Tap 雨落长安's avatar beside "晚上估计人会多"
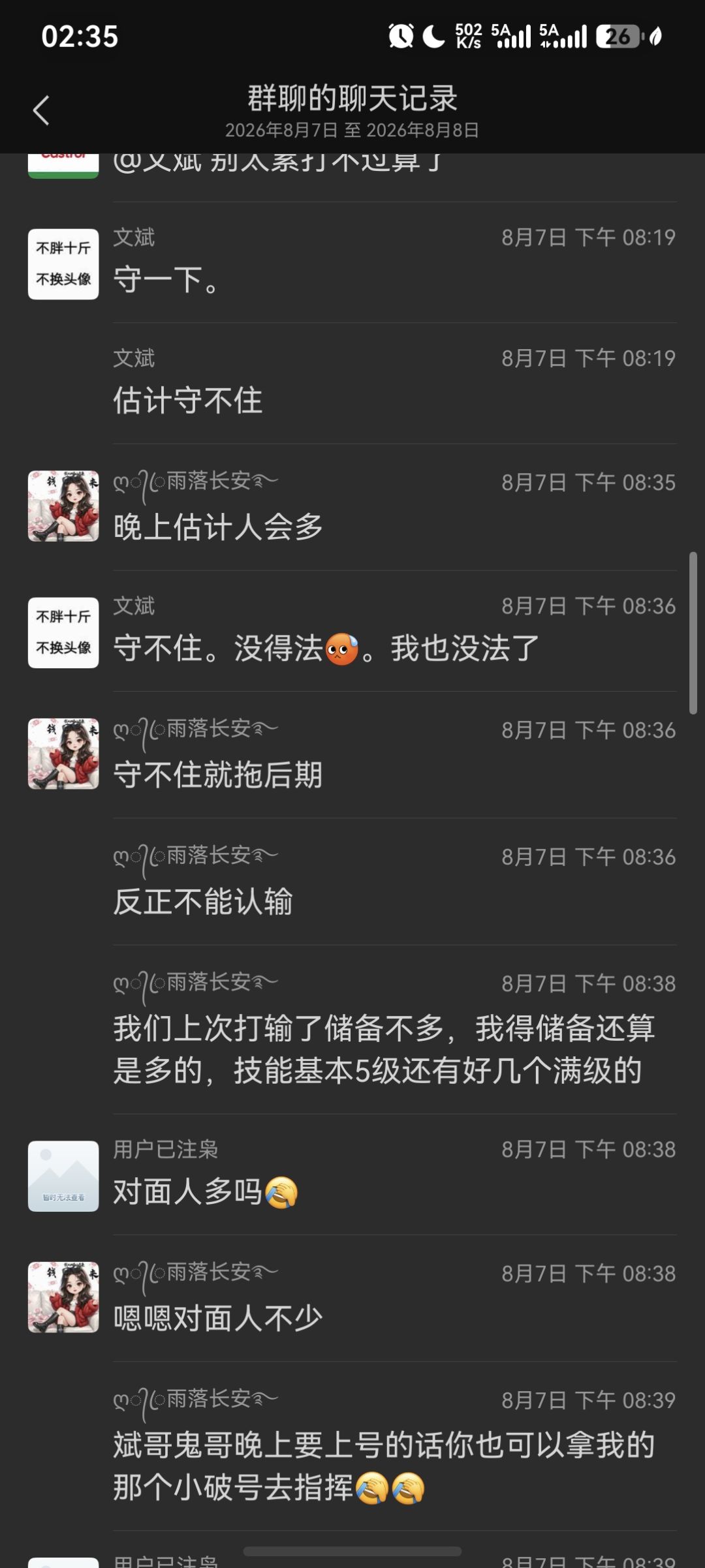 (63, 506)
